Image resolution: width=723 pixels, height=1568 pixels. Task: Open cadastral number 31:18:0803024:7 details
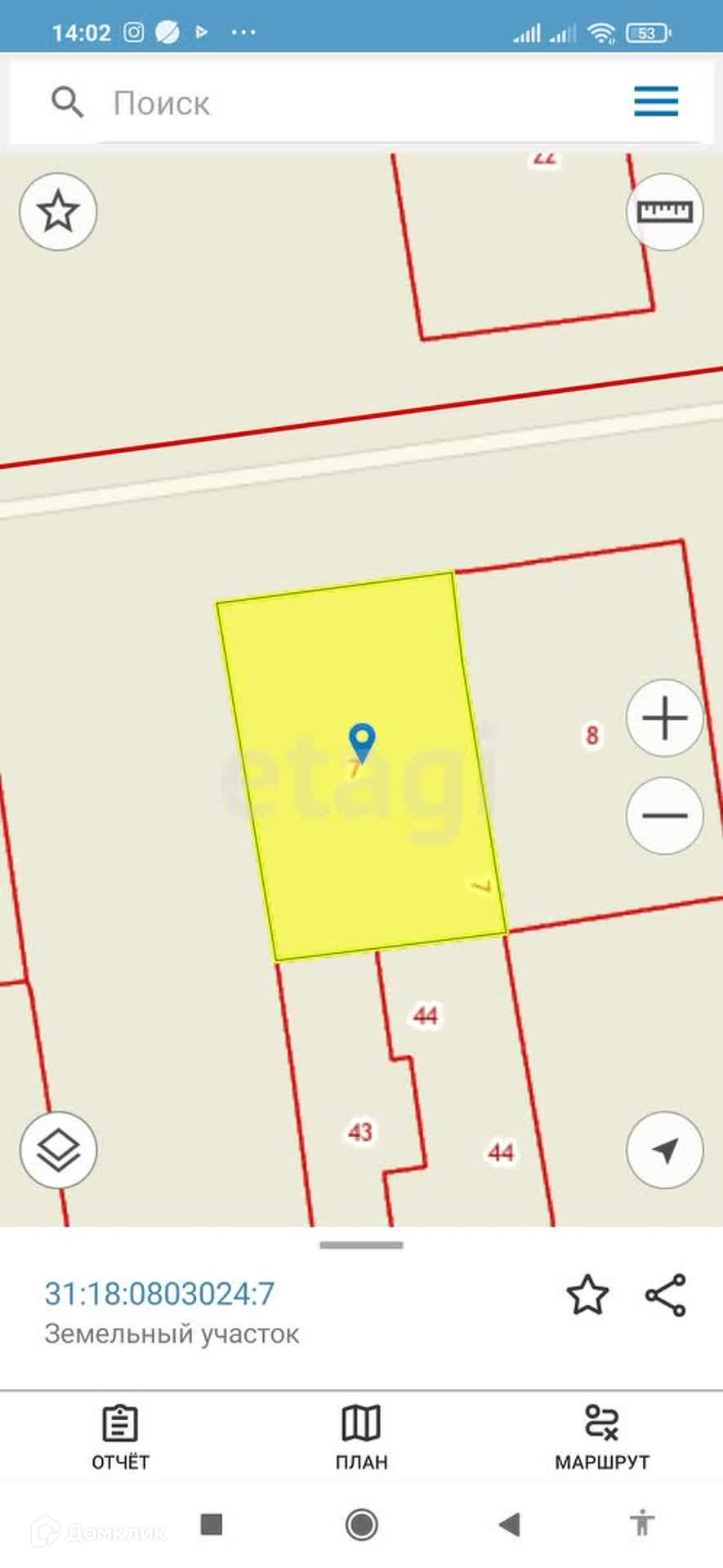tap(159, 1294)
